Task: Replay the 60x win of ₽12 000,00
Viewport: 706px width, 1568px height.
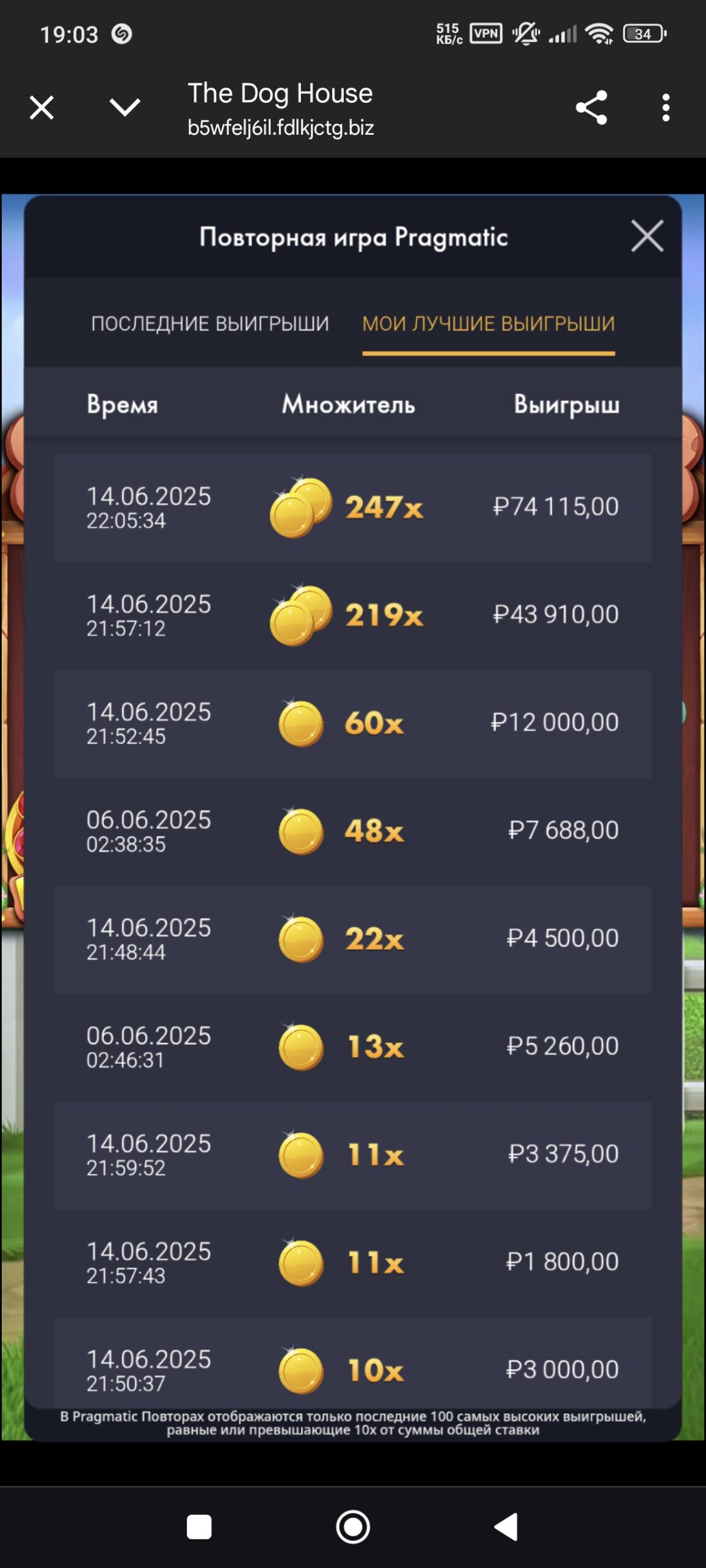Action: (x=352, y=723)
